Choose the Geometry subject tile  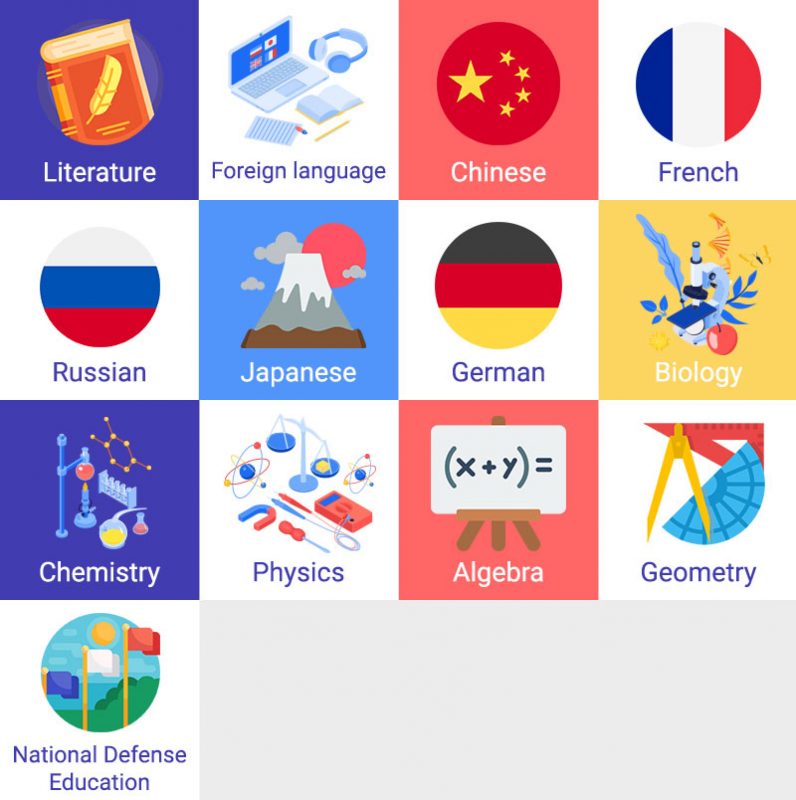[x=697, y=500]
